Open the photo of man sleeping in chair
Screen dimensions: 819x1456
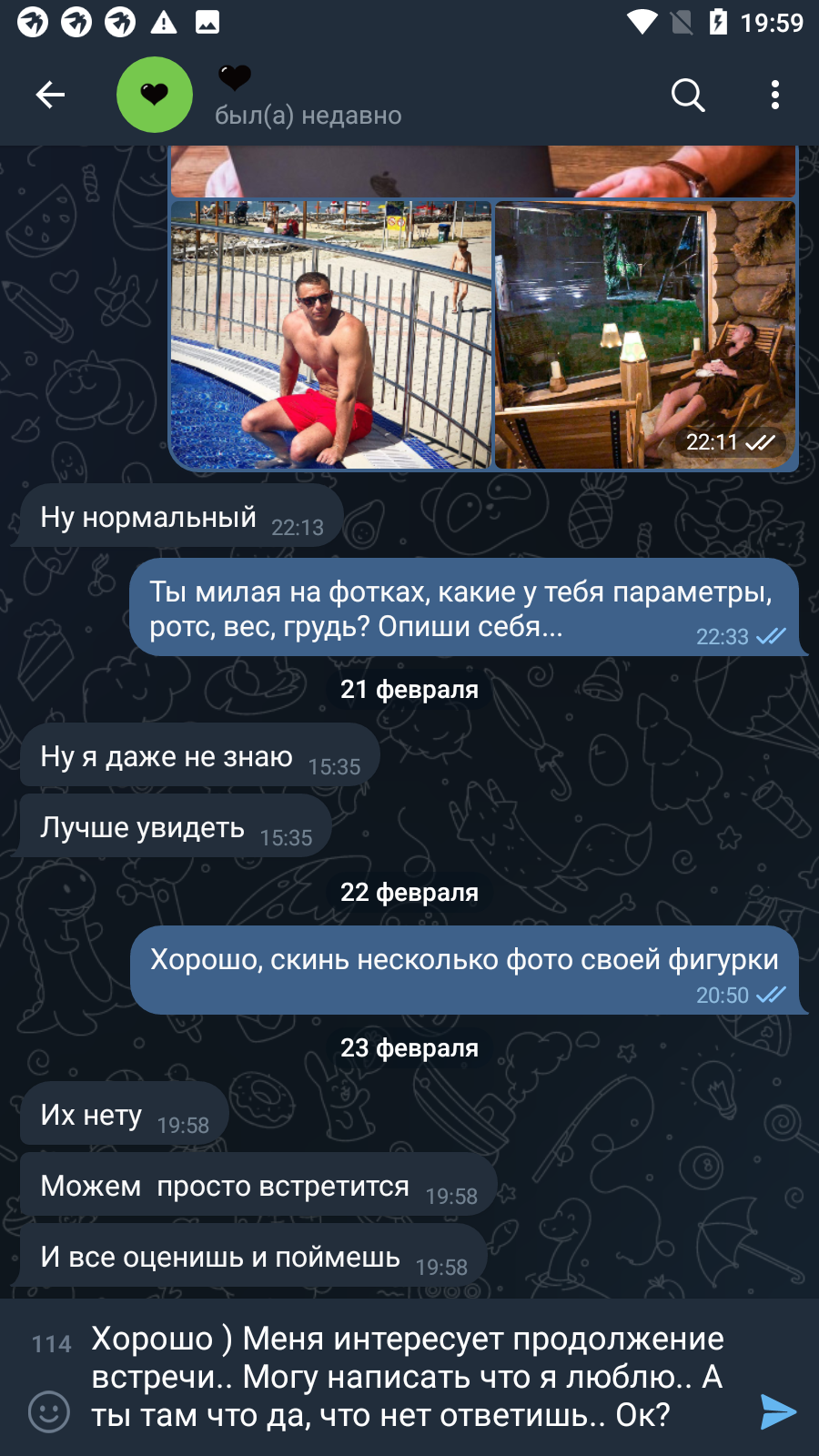coord(645,335)
